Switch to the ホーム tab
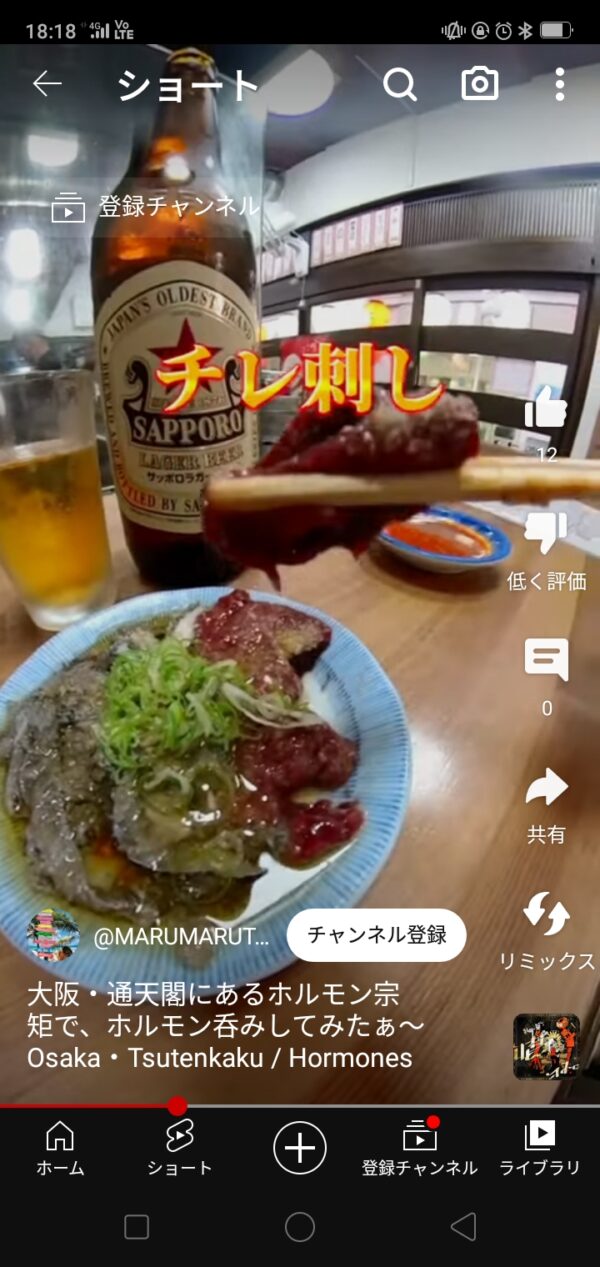 [x=60, y=1147]
